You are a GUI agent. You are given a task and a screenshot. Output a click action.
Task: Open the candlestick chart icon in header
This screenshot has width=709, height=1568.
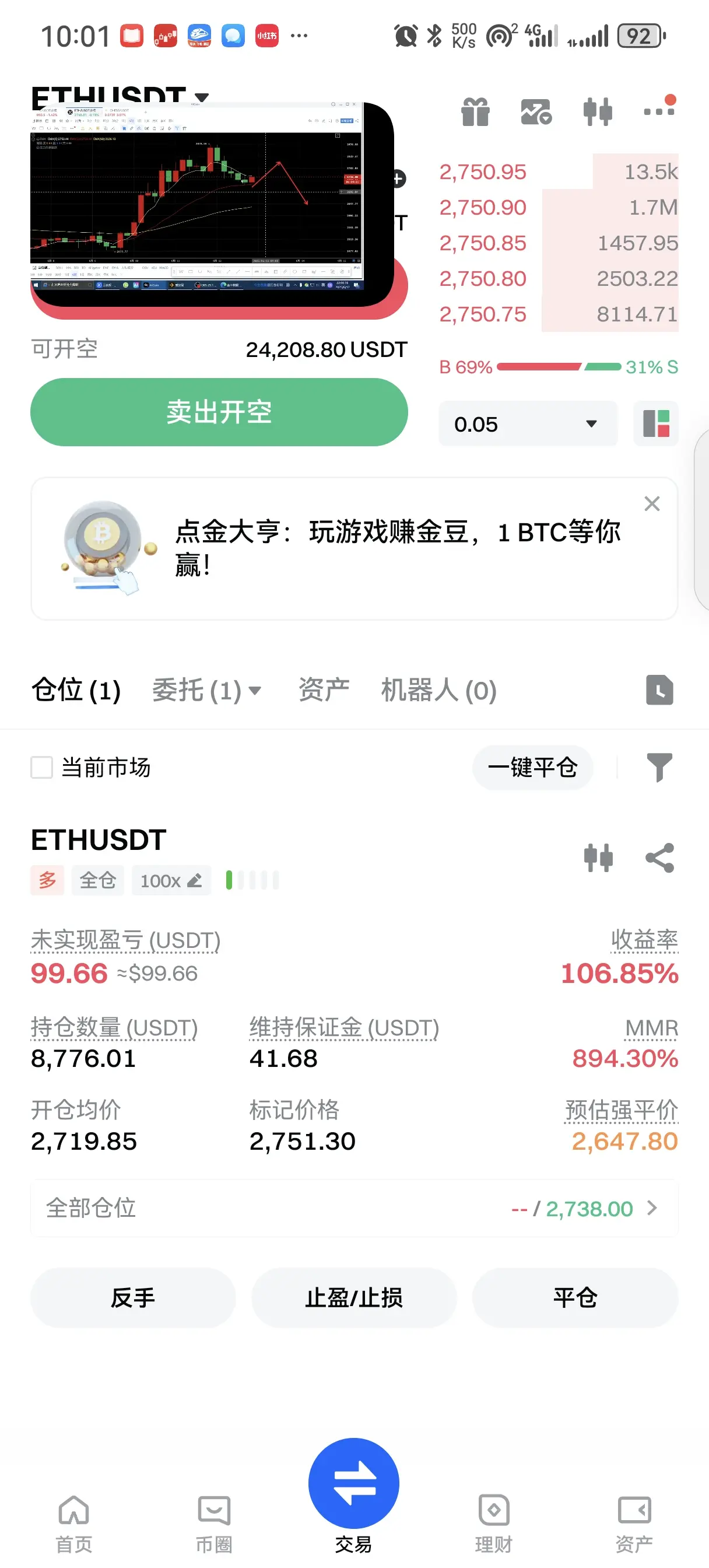point(597,111)
